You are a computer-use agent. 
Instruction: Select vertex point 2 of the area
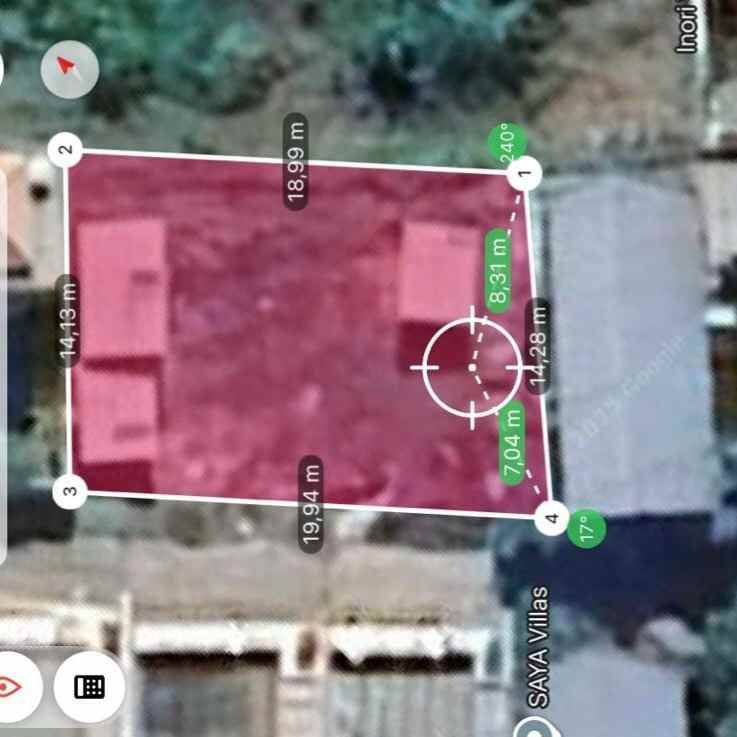pyautogui.click(x=66, y=151)
